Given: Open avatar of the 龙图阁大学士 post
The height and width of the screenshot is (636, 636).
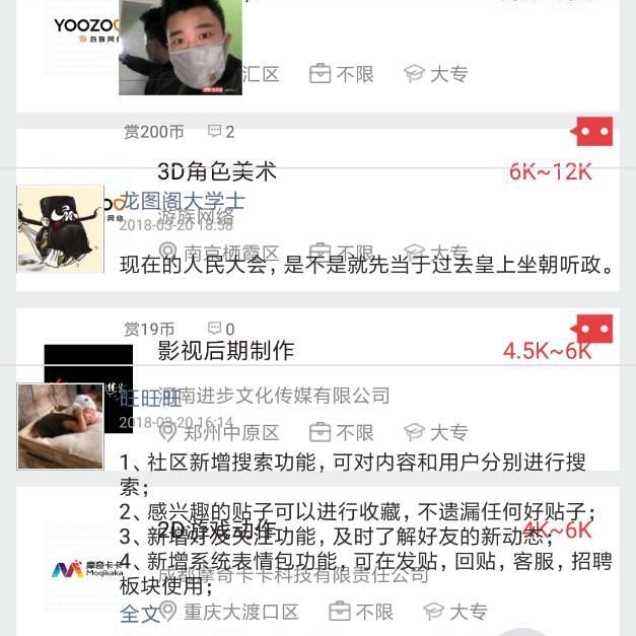Looking at the screenshot, I should (x=60, y=228).
